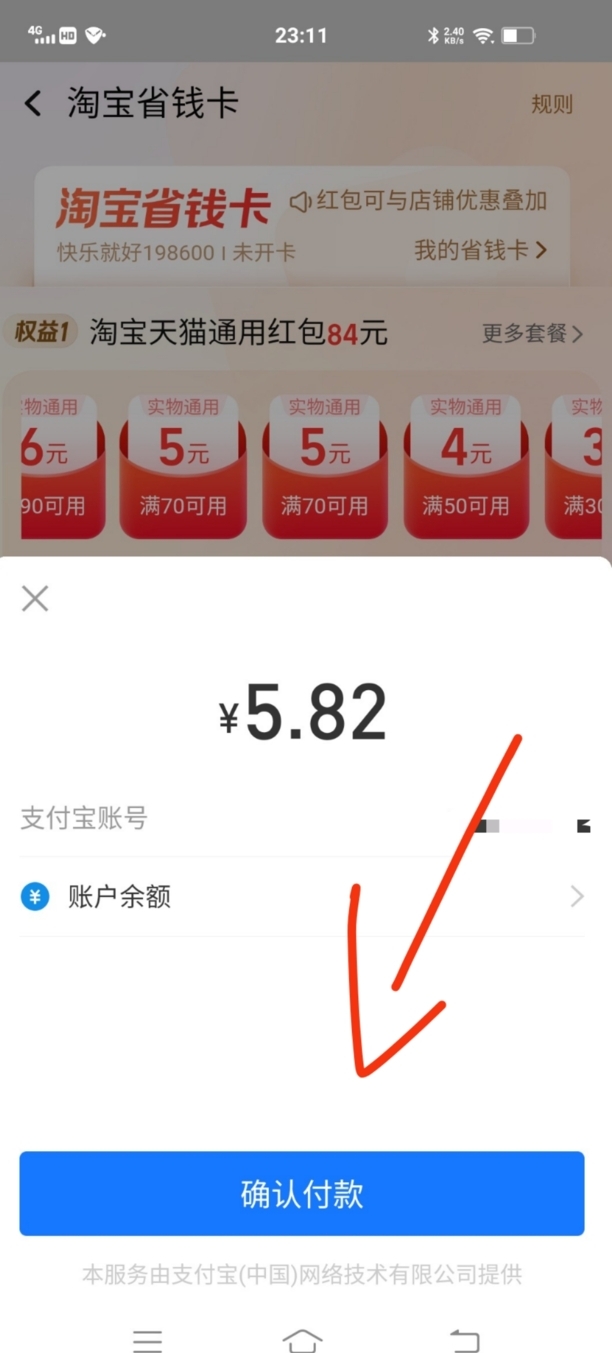This screenshot has height=1353, width=612.
Task: View 更多套餐 options
Action: point(532,333)
